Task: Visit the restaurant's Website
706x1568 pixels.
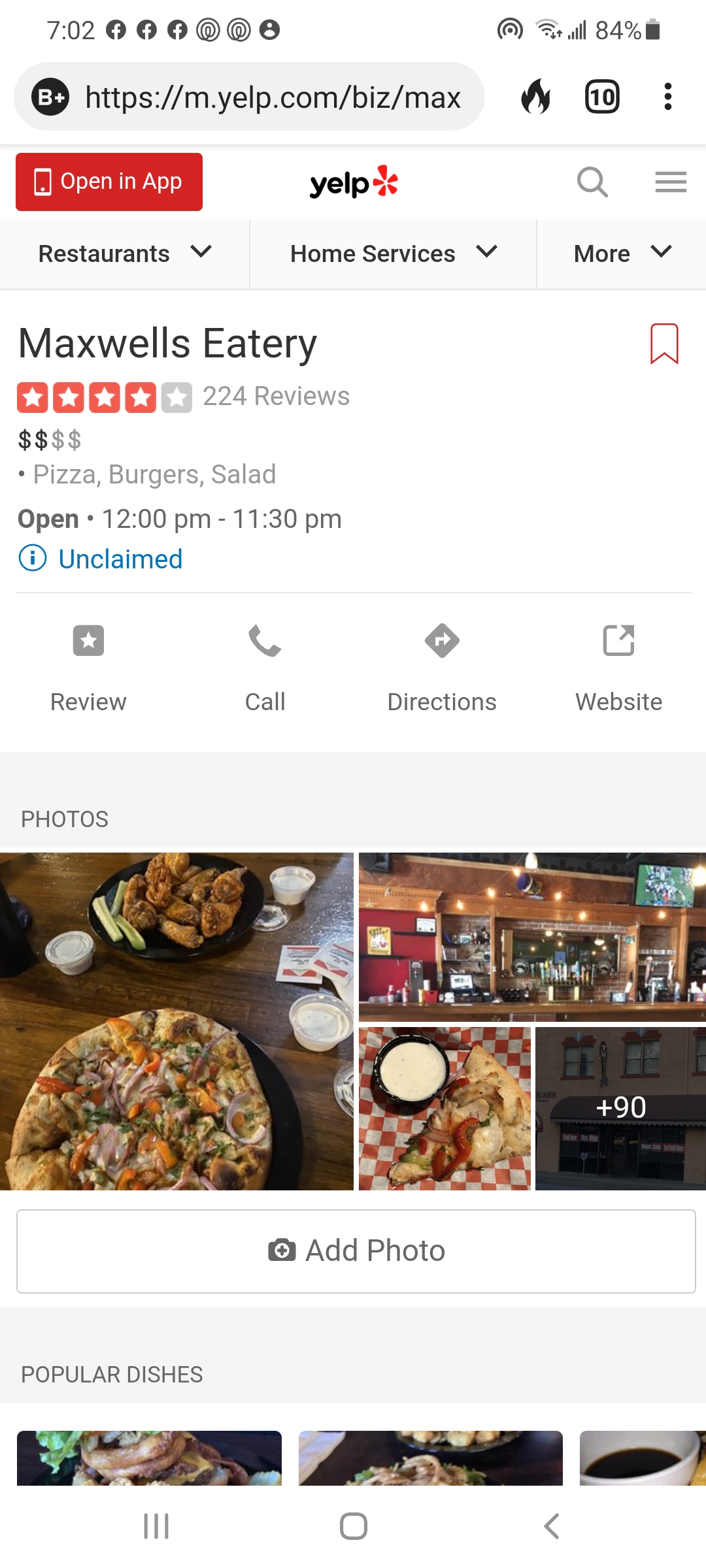Action: tap(618, 666)
